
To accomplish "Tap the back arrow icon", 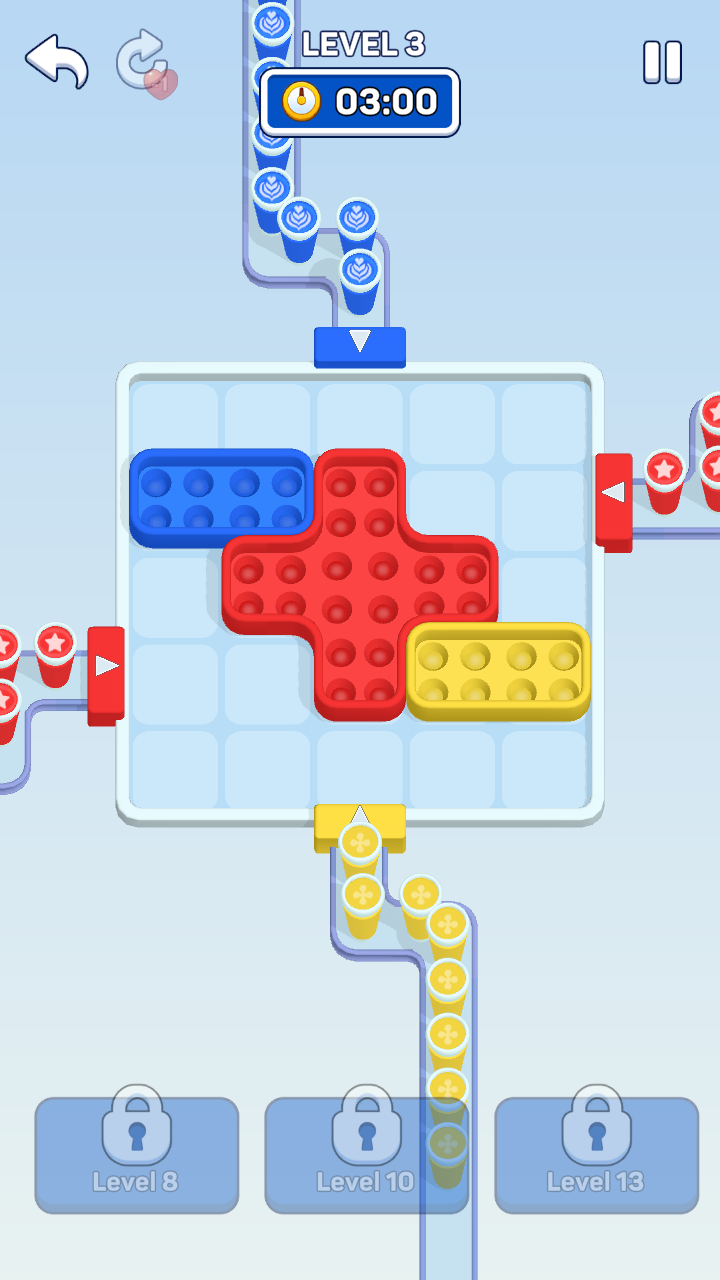I will coord(56,62).
